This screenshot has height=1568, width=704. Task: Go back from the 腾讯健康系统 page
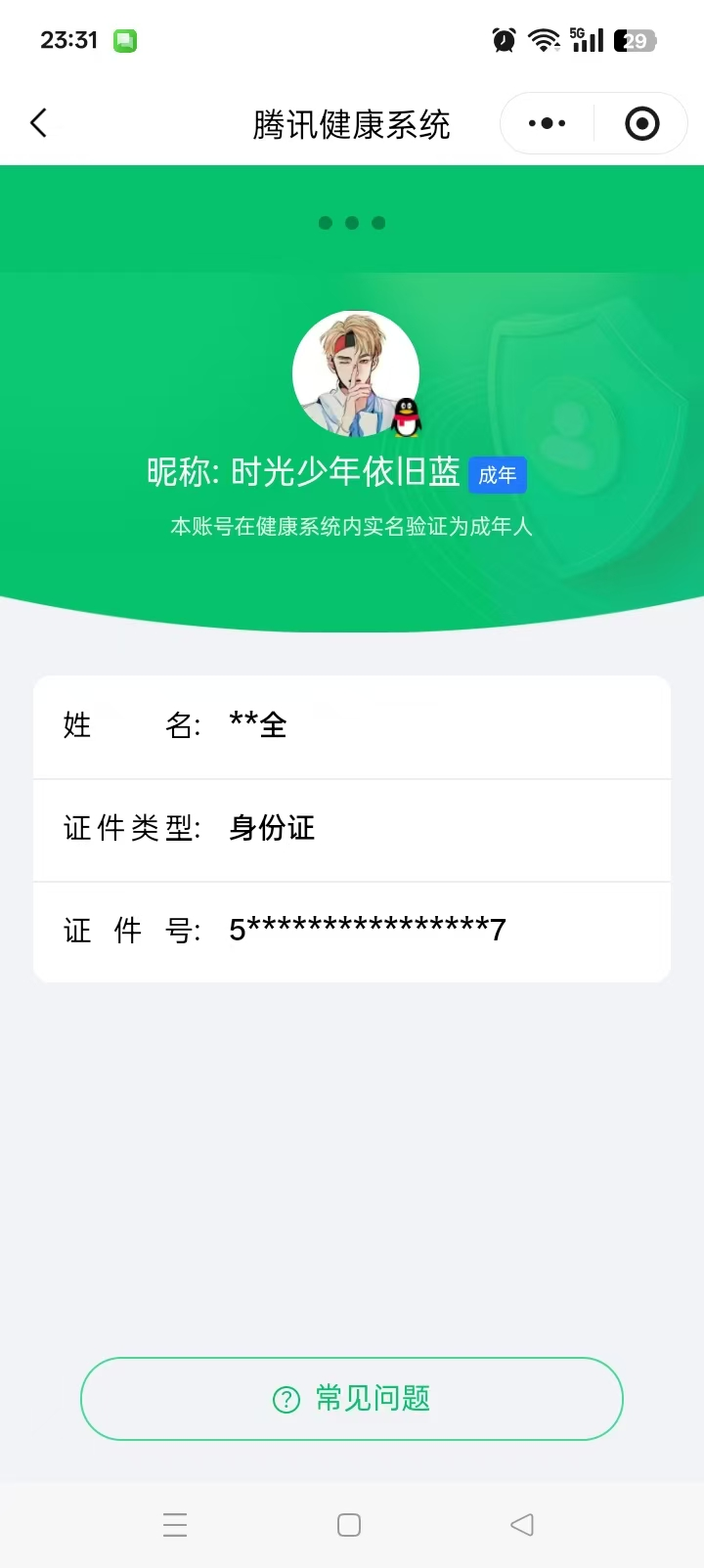pos(39,123)
